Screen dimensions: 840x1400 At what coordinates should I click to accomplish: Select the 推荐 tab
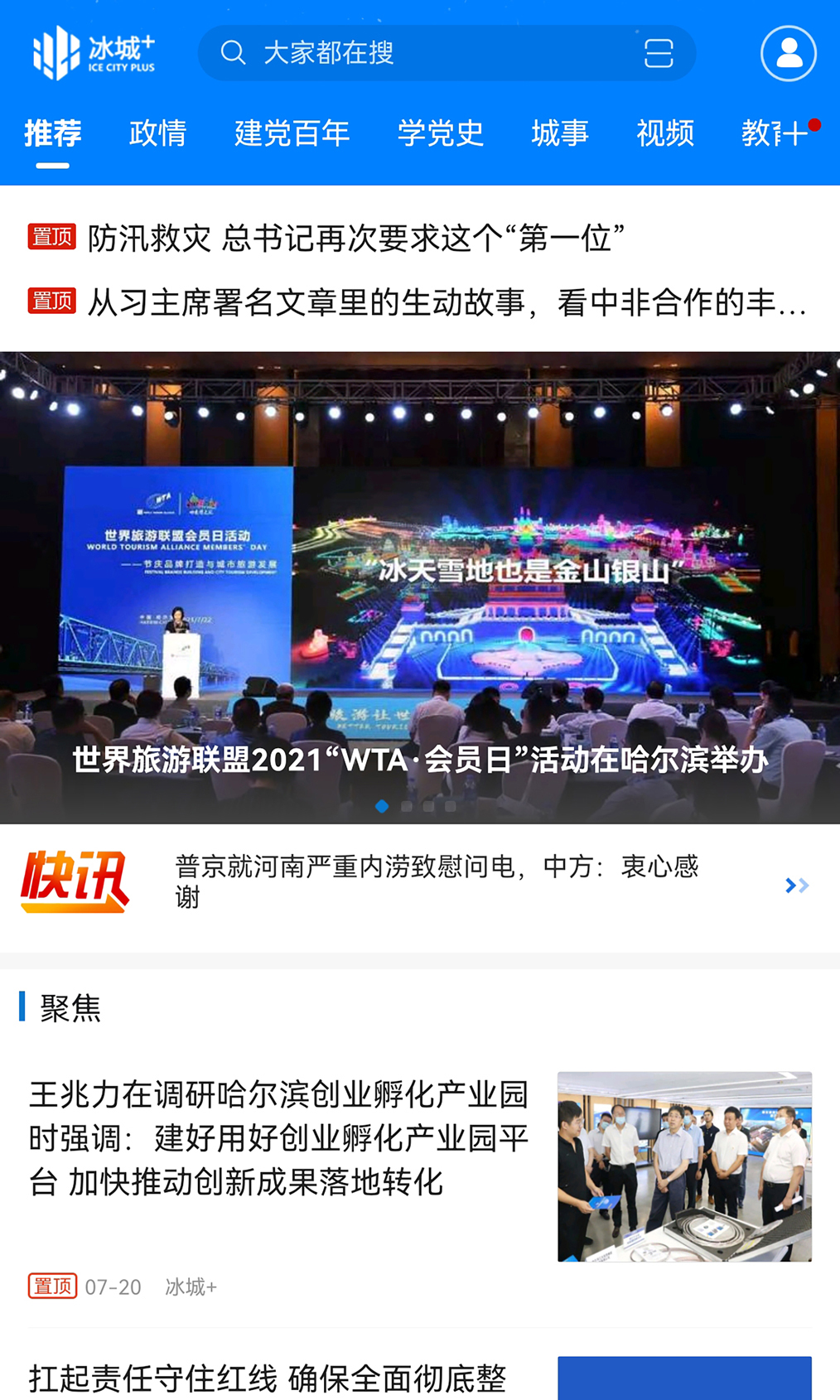(53, 133)
